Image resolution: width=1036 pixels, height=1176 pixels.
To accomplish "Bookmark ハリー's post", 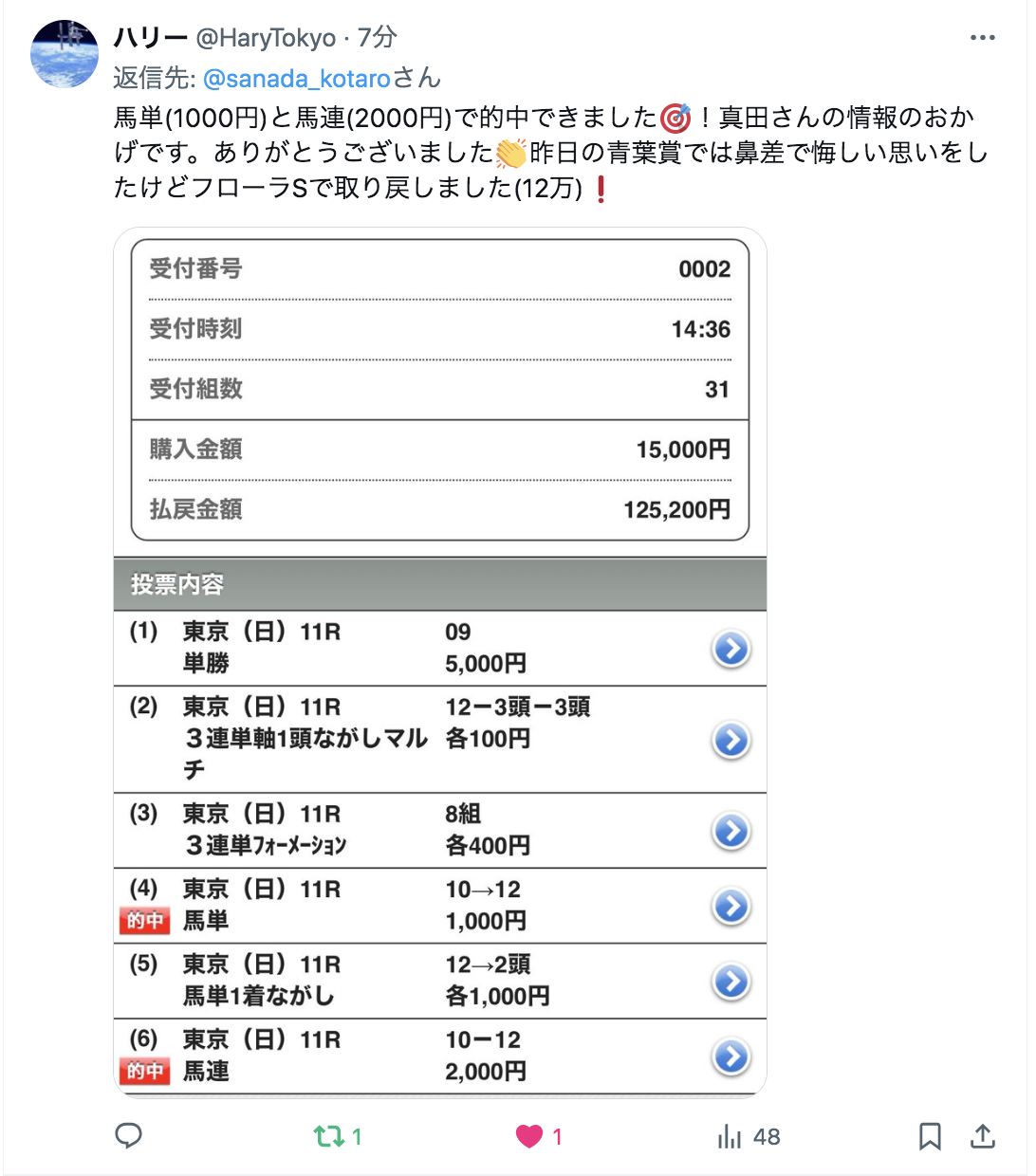I will (930, 1135).
